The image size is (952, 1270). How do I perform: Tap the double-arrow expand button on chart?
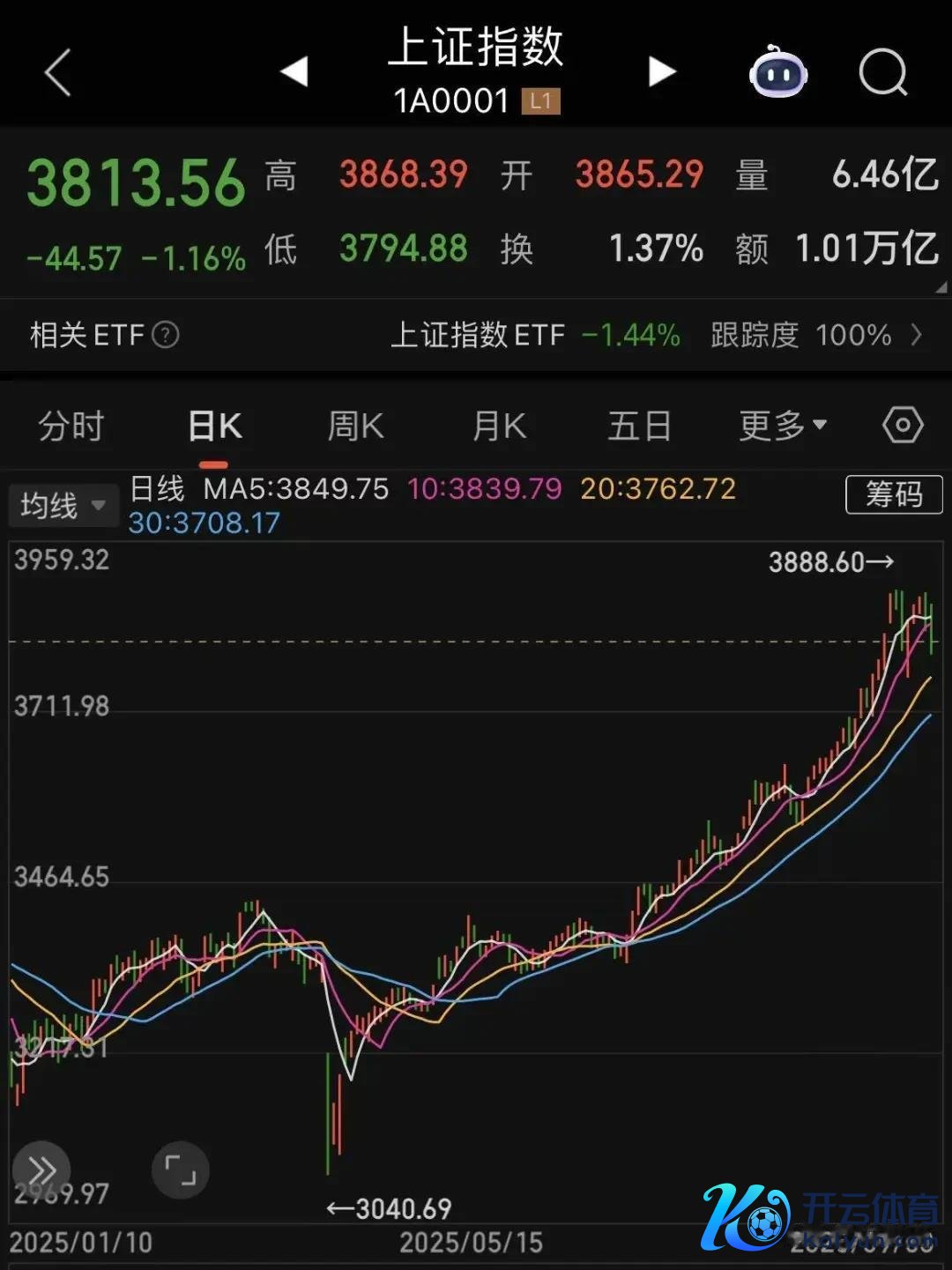coord(41,1170)
